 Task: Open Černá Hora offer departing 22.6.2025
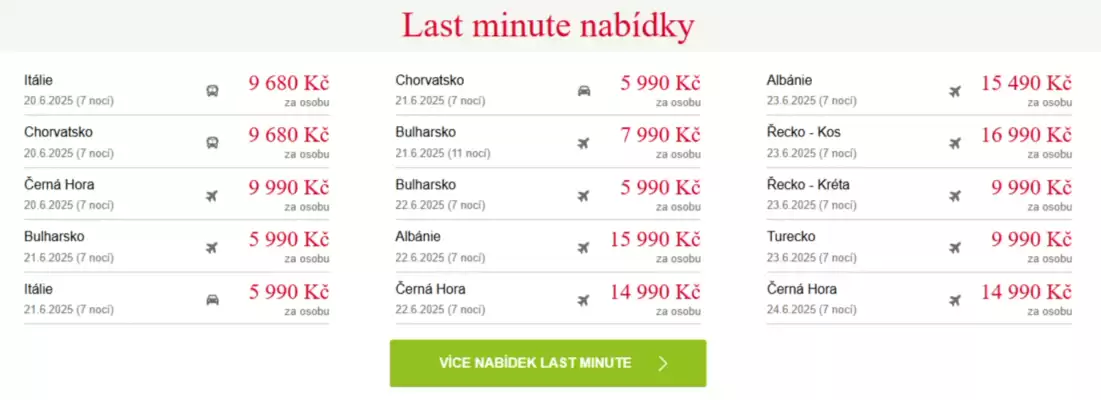pos(547,298)
